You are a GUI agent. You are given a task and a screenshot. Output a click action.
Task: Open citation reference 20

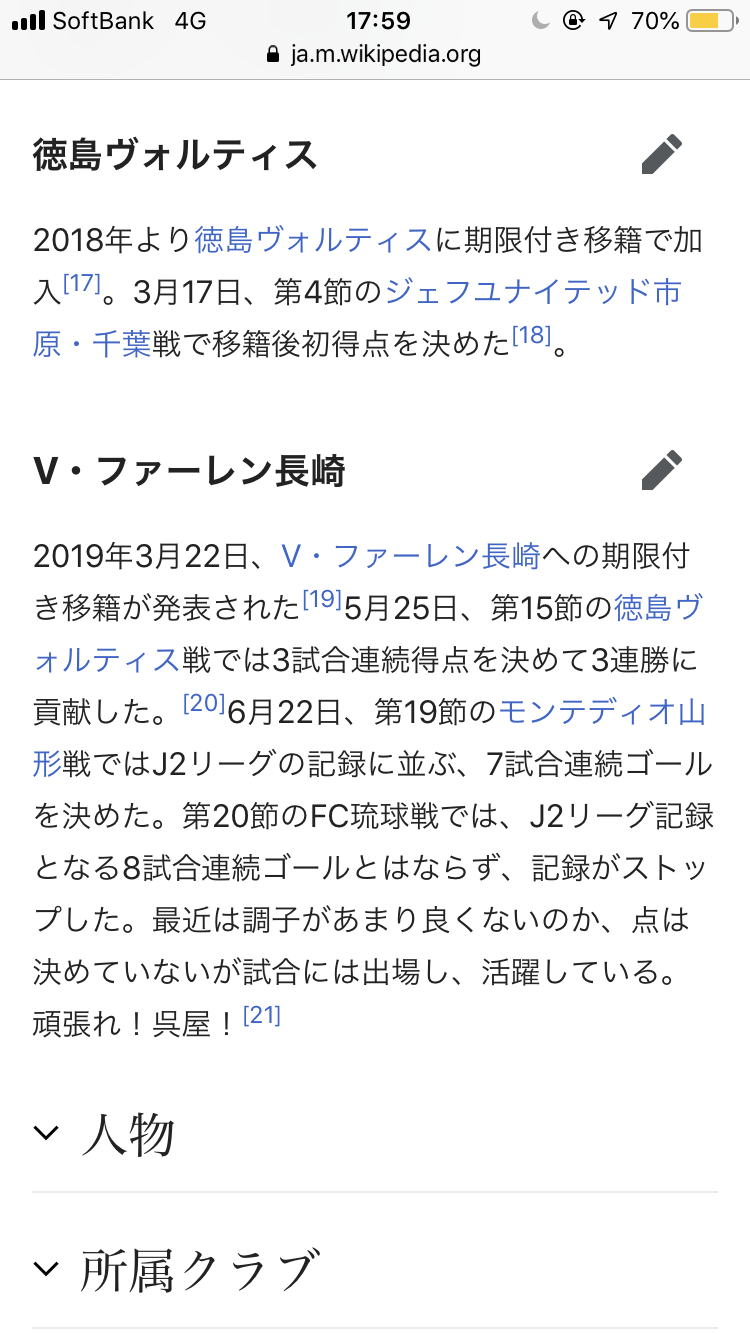point(202,704)
